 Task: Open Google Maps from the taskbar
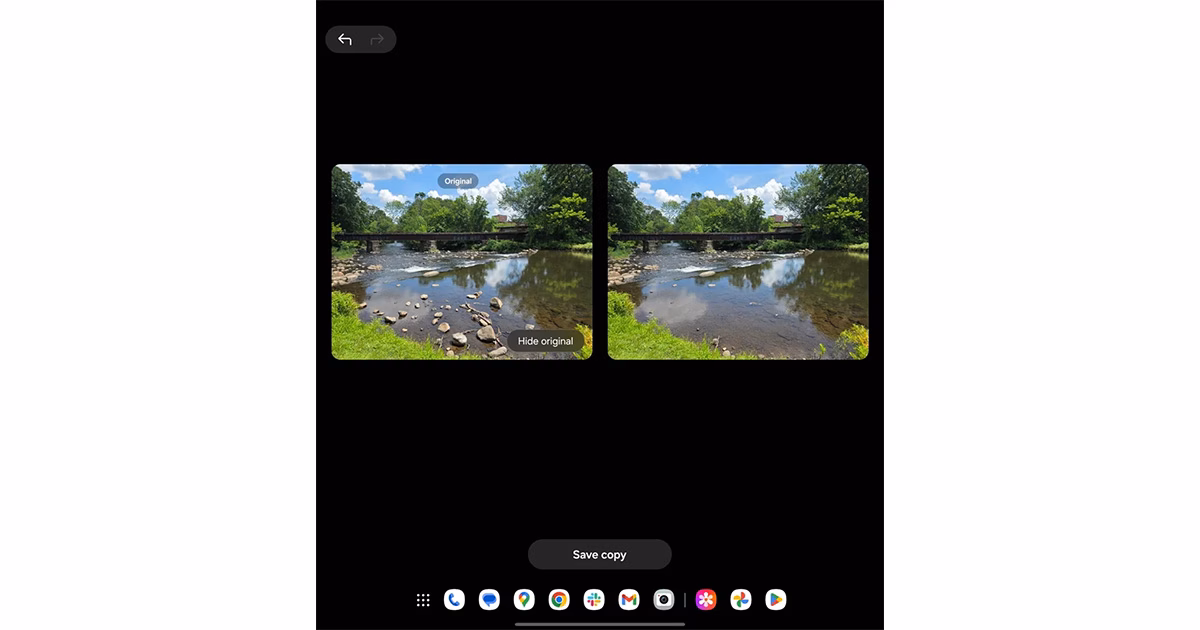point(524,600)
